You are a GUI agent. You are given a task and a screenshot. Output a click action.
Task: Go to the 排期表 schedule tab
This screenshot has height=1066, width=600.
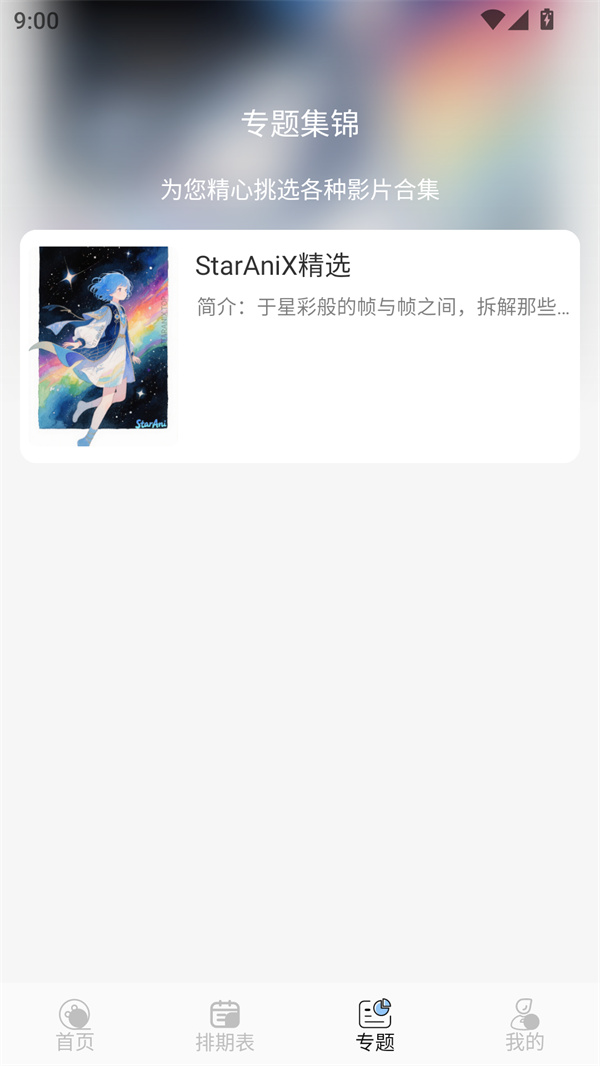point(225,1025)
